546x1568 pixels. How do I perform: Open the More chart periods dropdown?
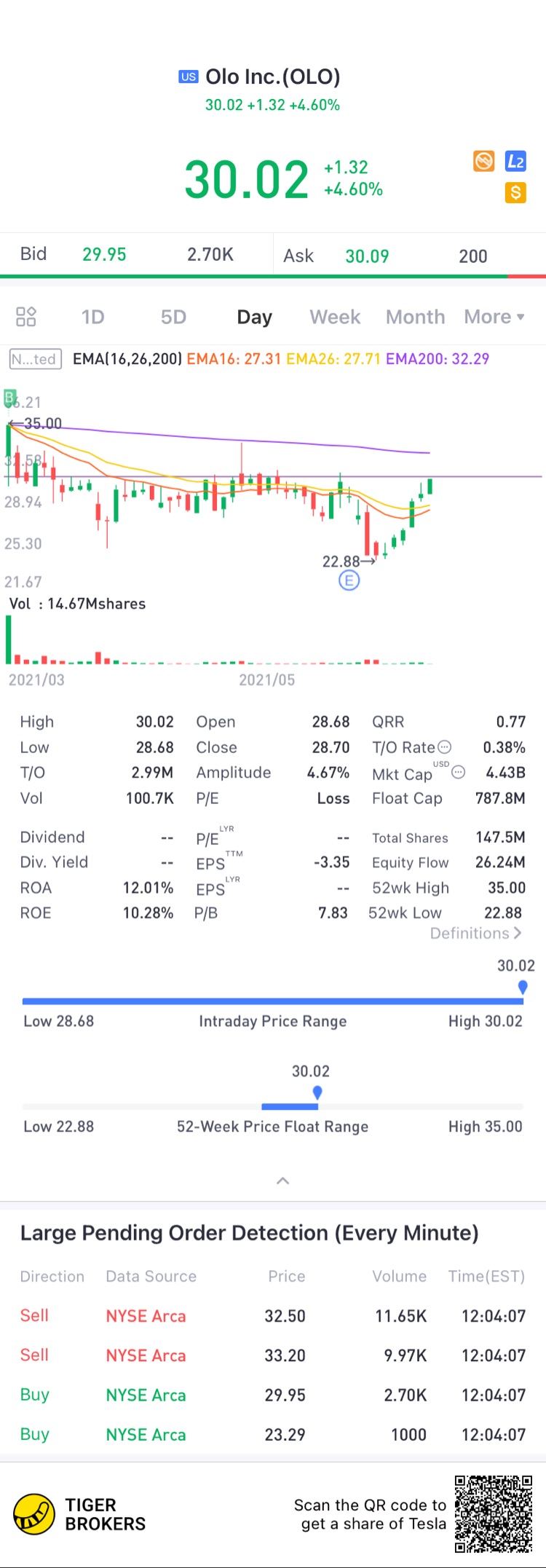494,317
